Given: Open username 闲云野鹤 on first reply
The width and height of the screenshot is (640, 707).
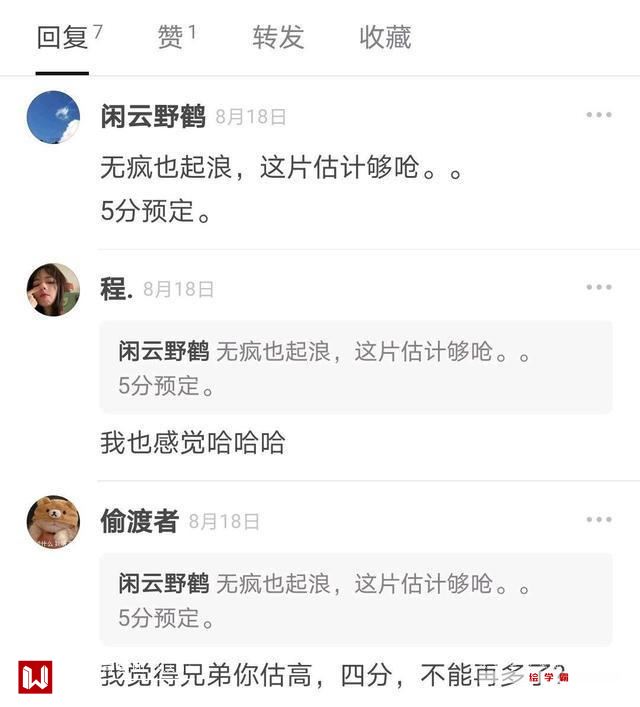Looking at the screenshot, I should pyautogui.click(x=153, y=117).
